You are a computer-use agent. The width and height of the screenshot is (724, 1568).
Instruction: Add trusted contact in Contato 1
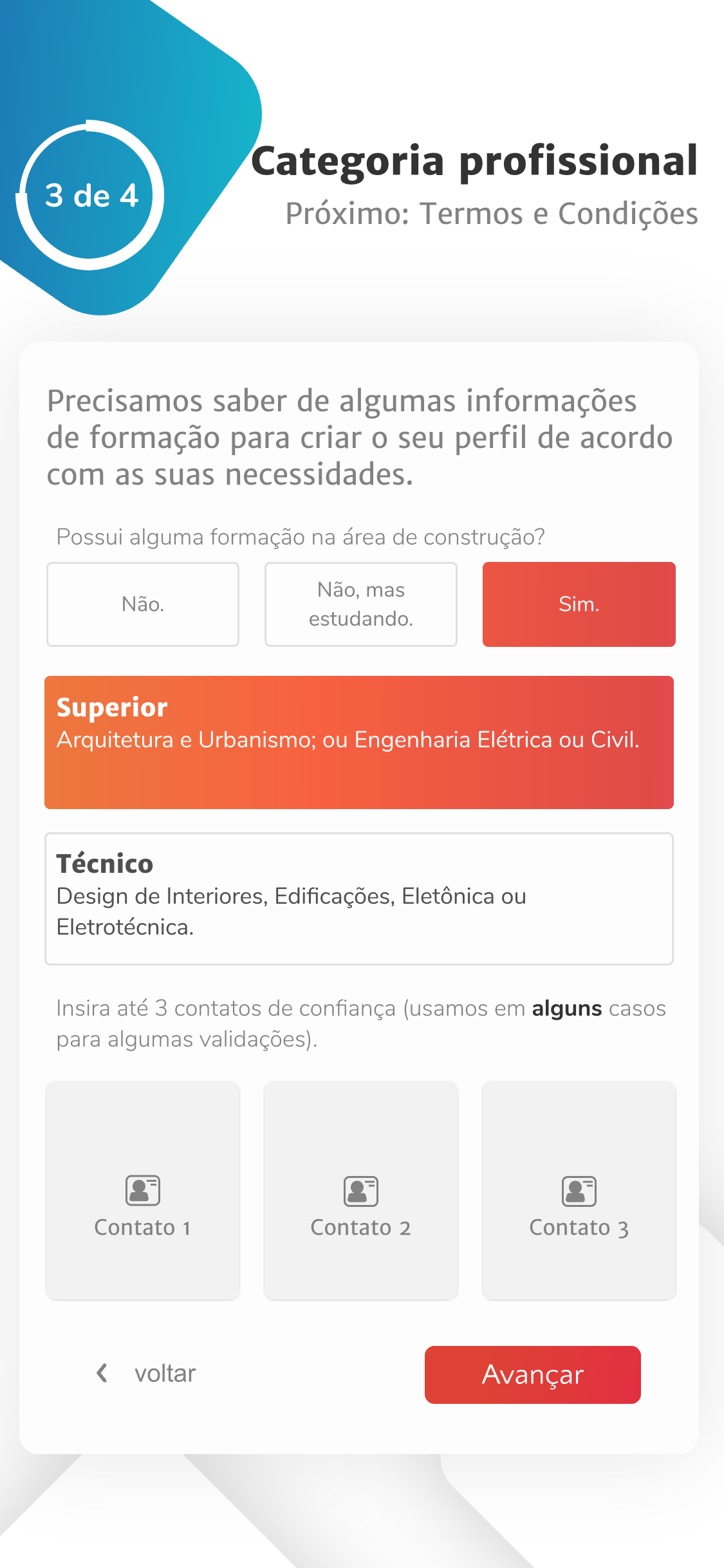tap(143, 1190)
